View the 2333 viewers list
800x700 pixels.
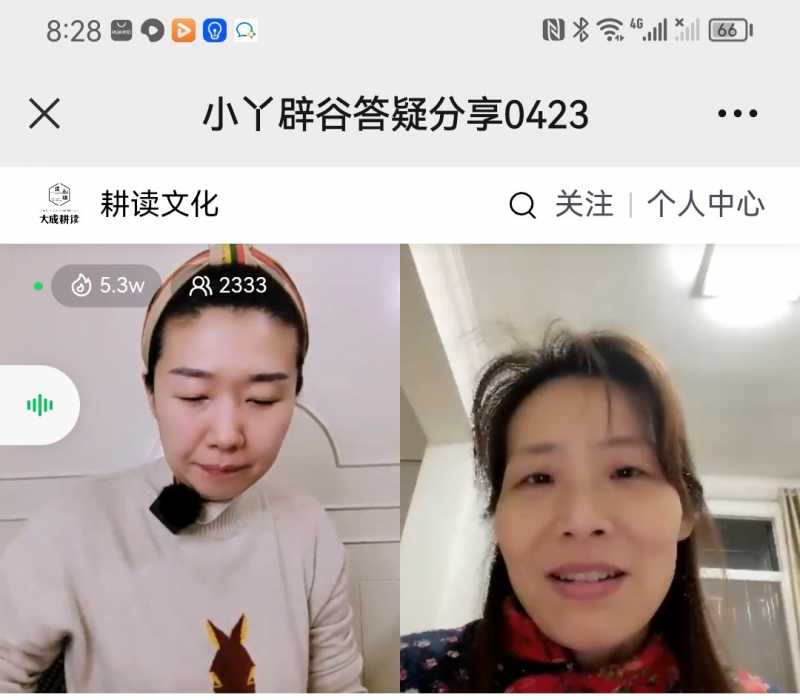pyautogui.click(x=229, y=286)
